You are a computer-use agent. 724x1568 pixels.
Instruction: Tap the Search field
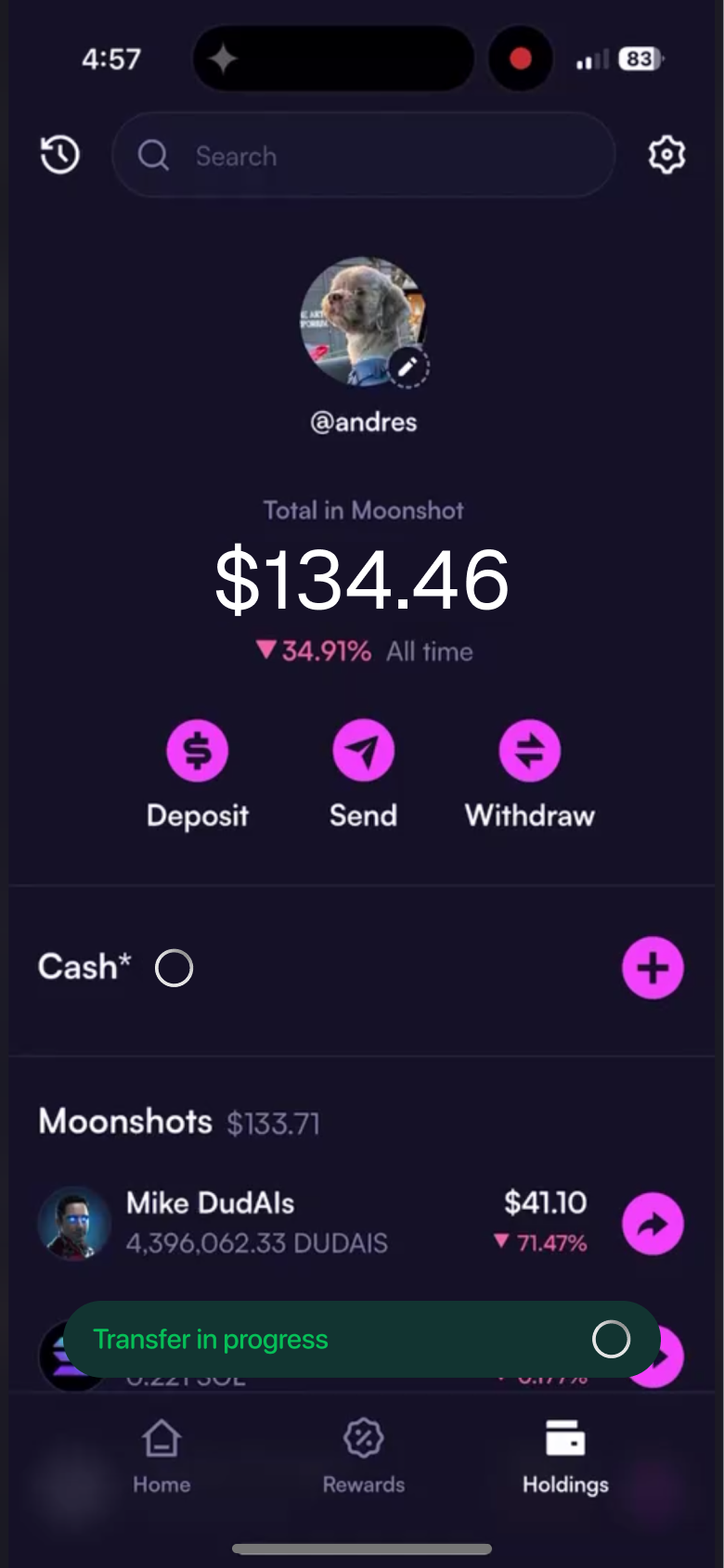click(x=362, y=155)
